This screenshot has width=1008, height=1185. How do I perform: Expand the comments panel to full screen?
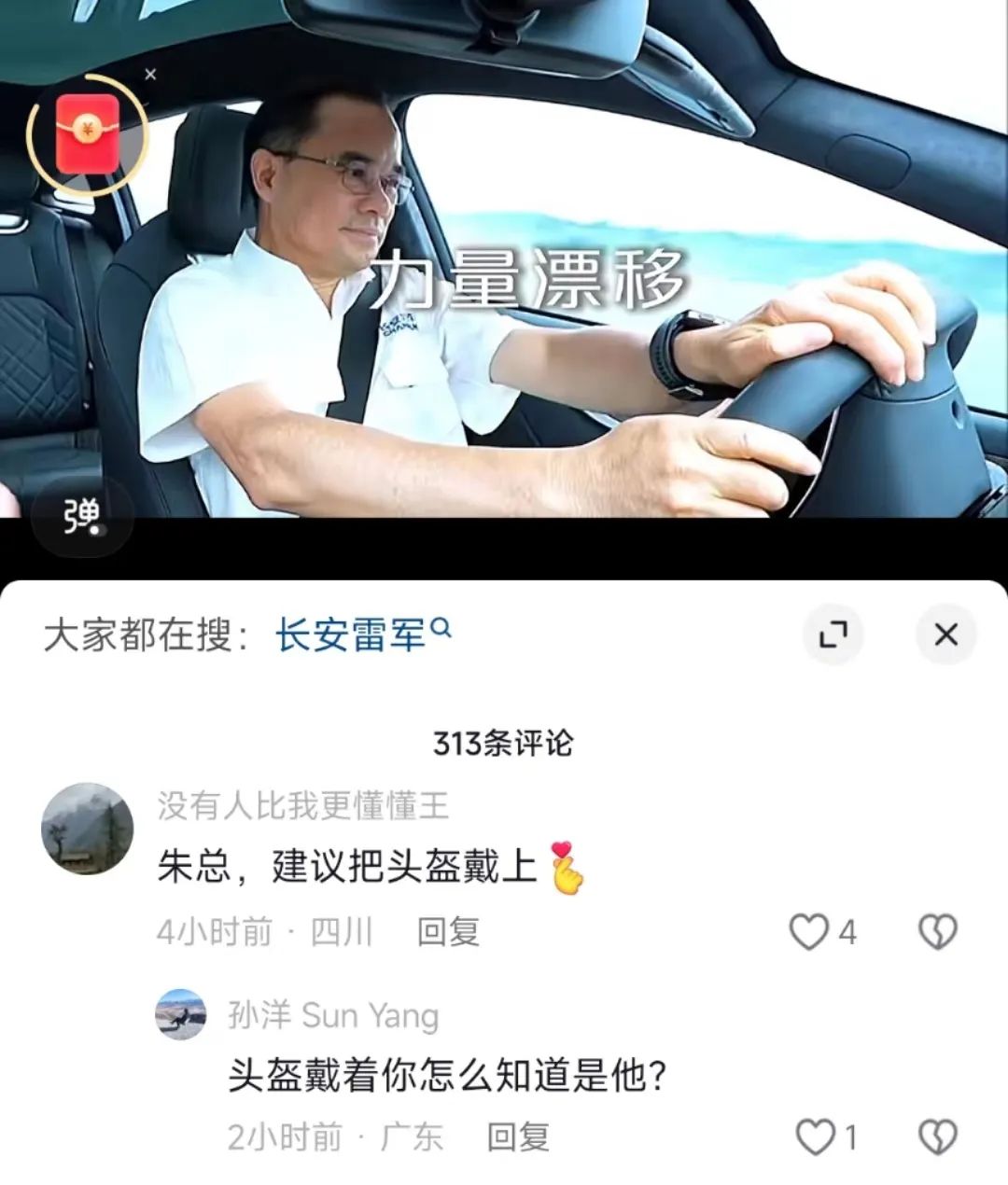pos(833,634)
